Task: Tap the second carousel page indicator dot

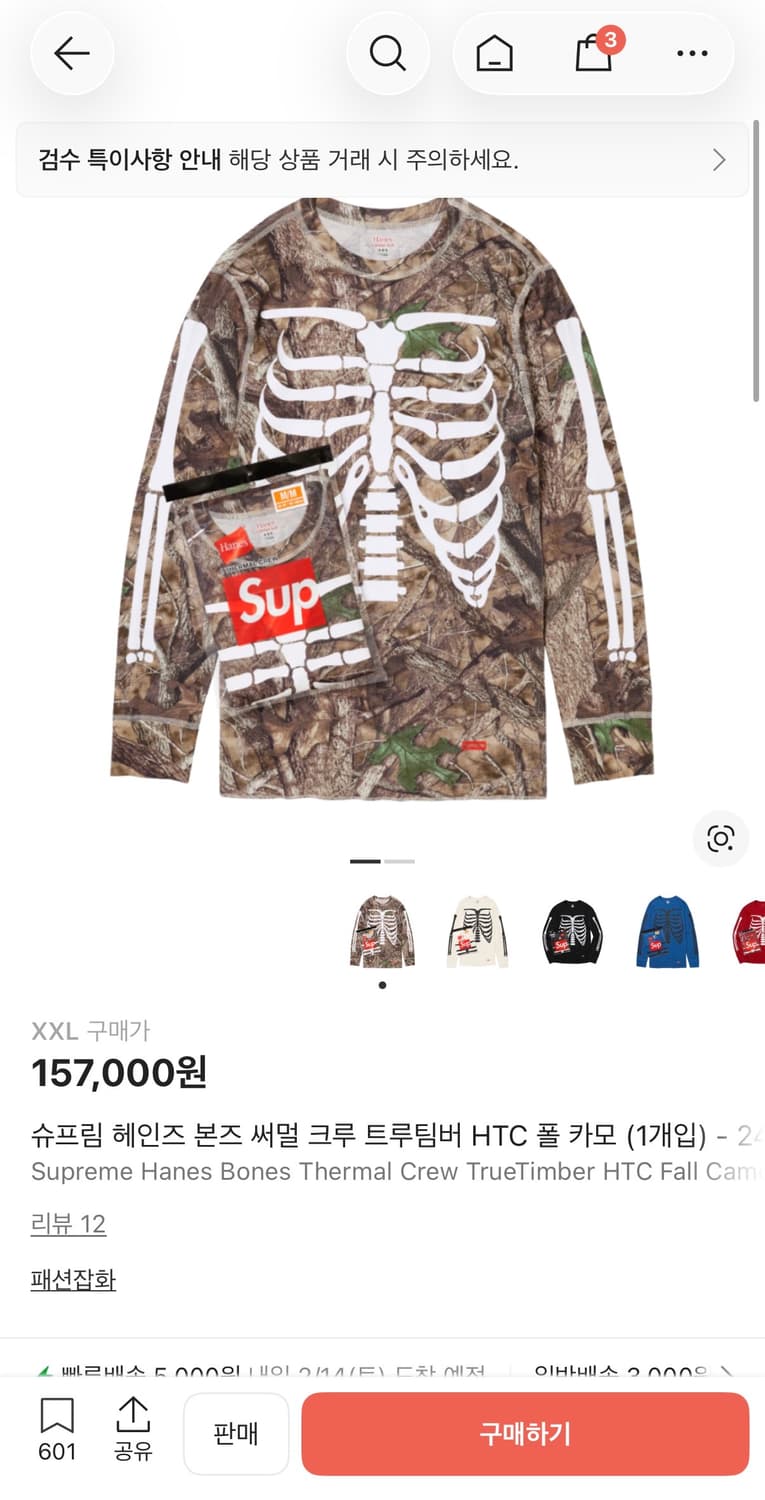Action: pyautogui.click(x=398, y=860)
